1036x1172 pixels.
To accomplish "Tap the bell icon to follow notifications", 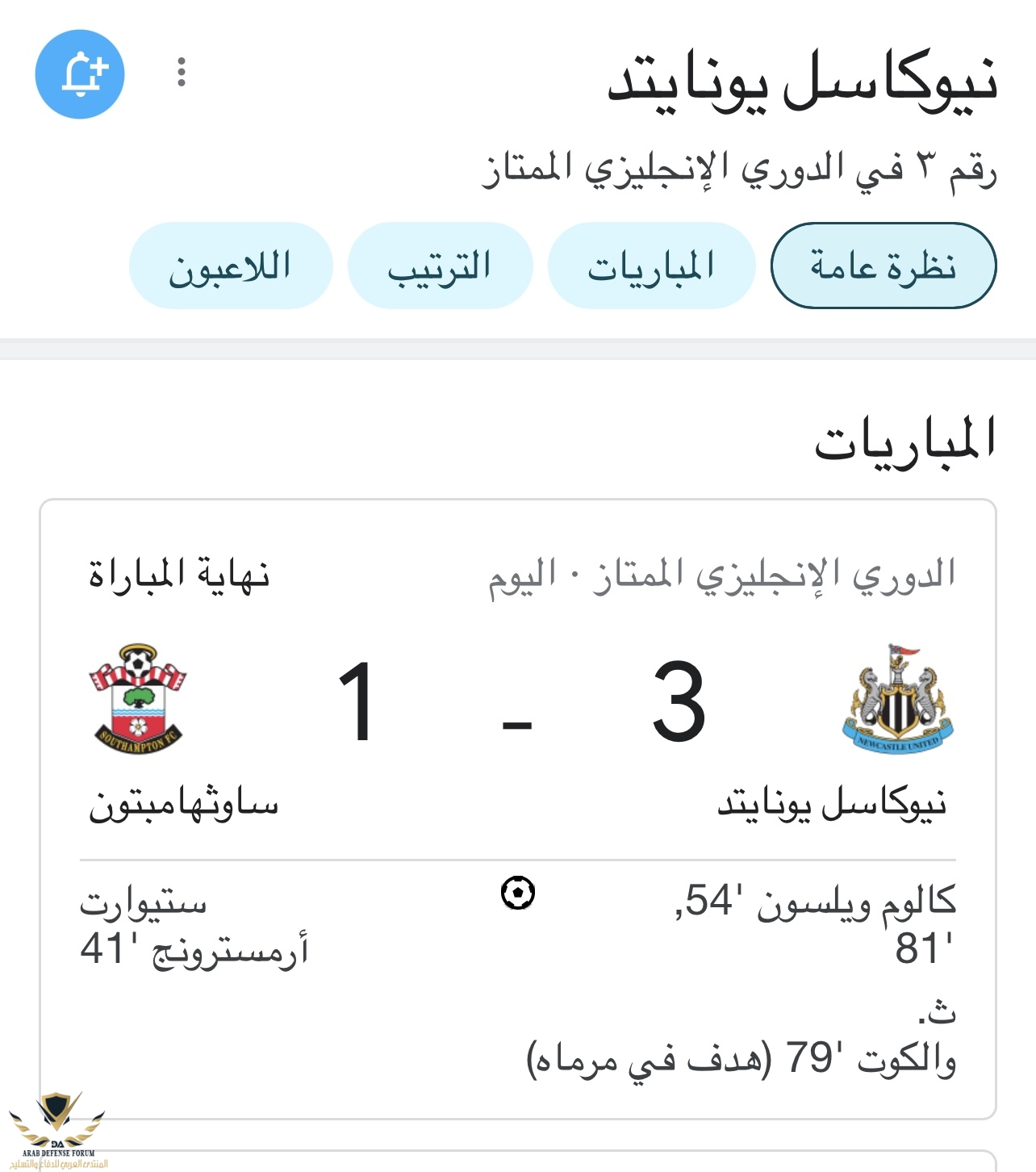I will (80, 74).
